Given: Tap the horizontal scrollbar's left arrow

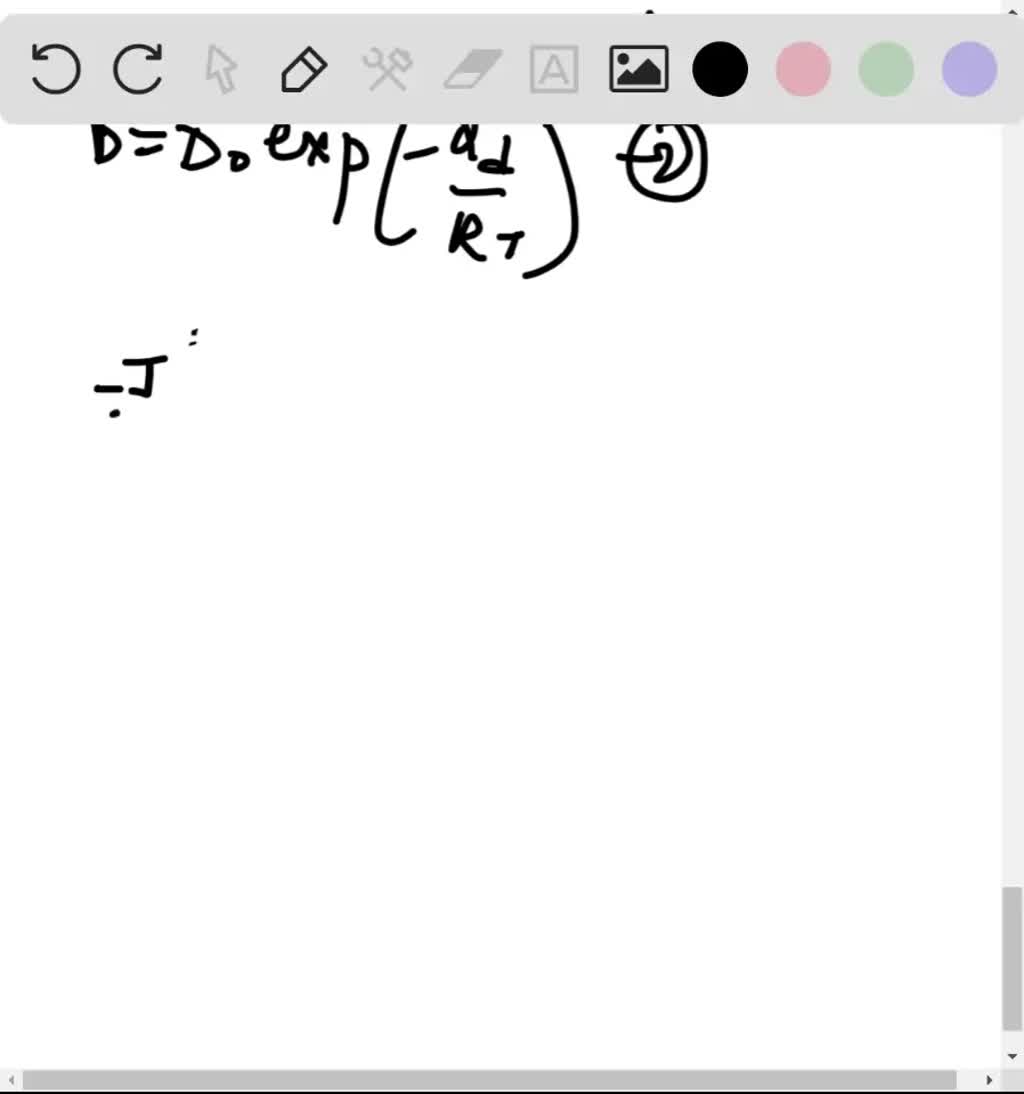Looking at the screenshot, I should [10, 1081].
